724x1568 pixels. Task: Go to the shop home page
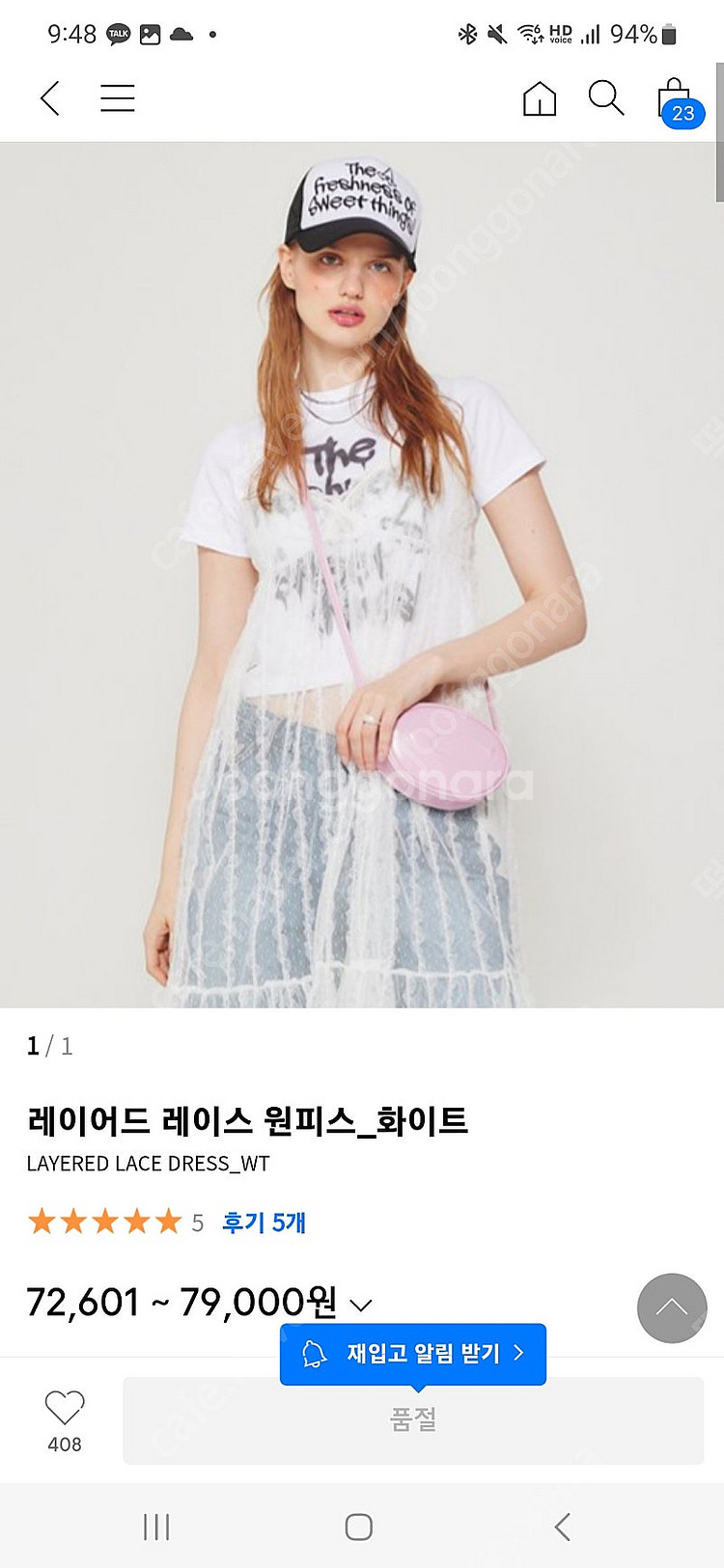[x=540, y=98]
